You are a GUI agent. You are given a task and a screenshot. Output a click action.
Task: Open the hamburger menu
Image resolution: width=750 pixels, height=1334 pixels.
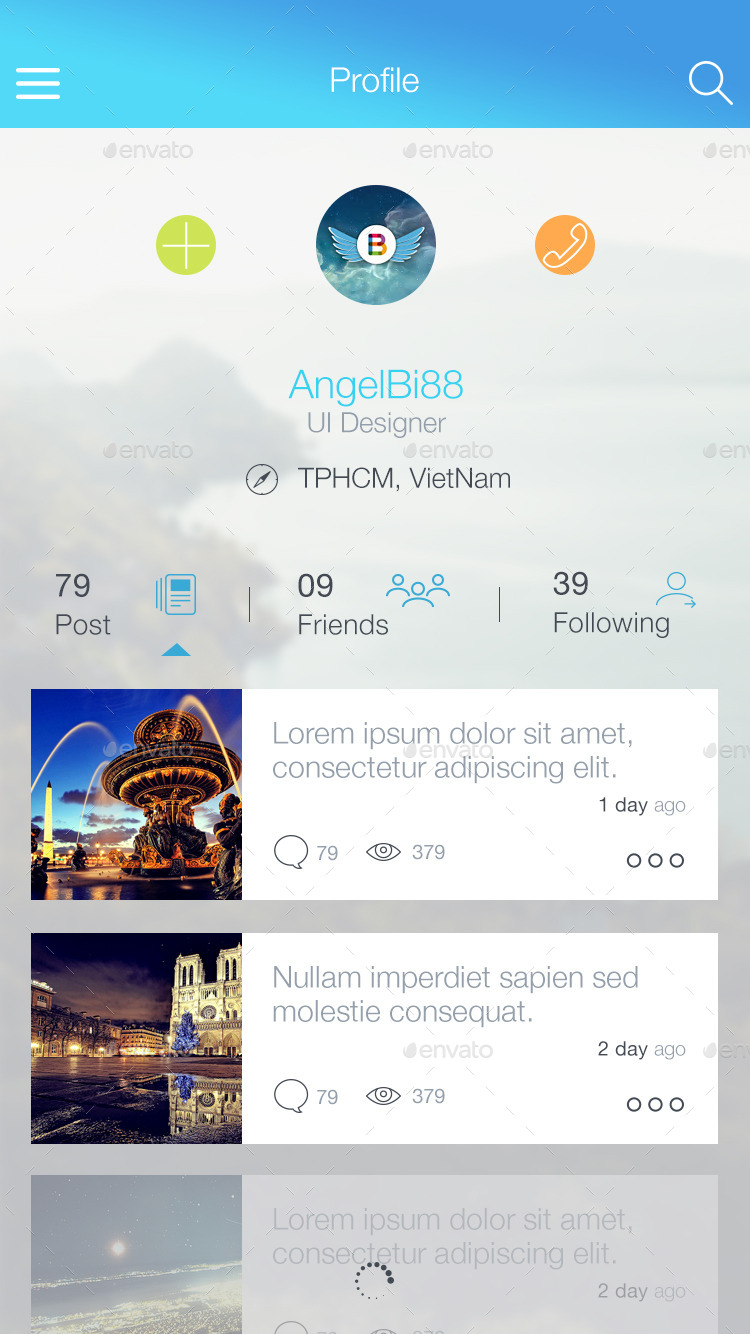[38, 83]
